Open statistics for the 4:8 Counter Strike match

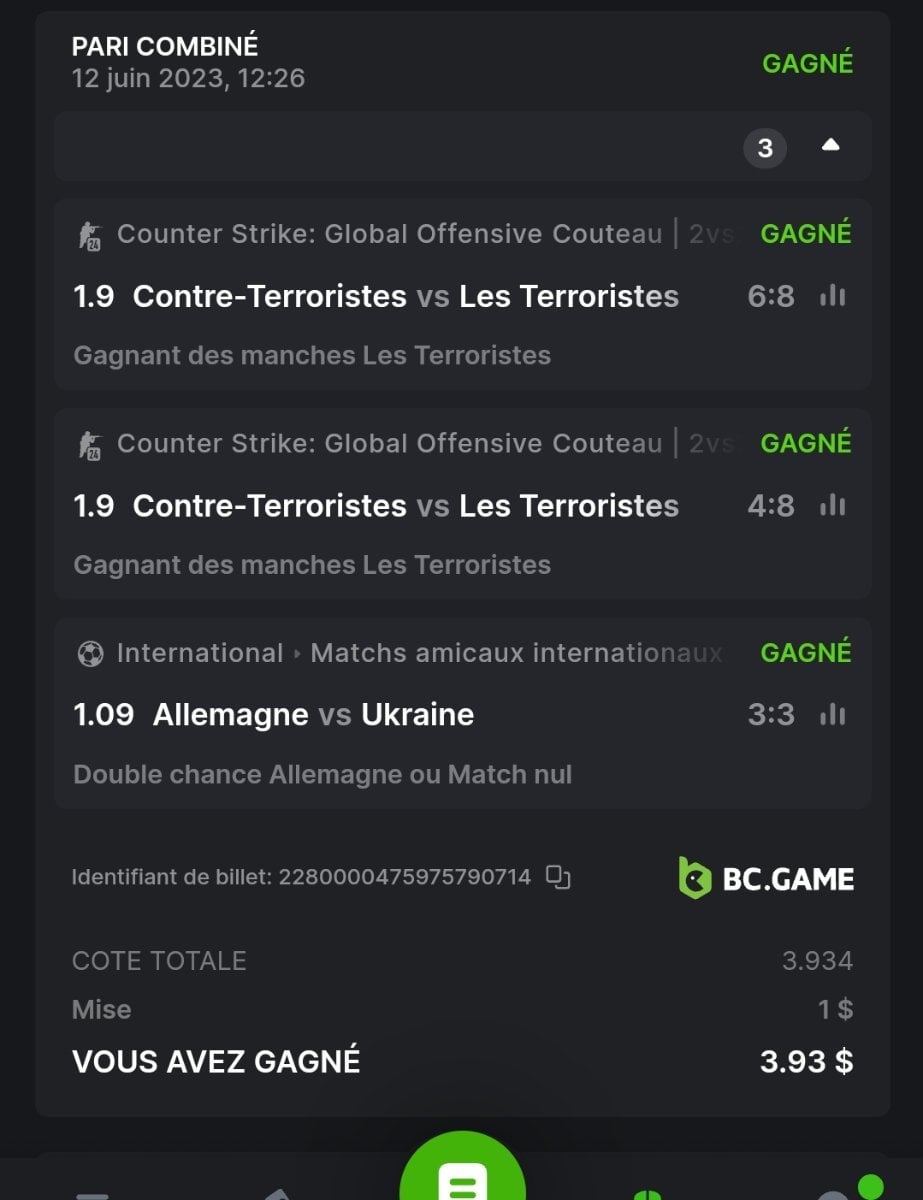[x=832, y=506]
